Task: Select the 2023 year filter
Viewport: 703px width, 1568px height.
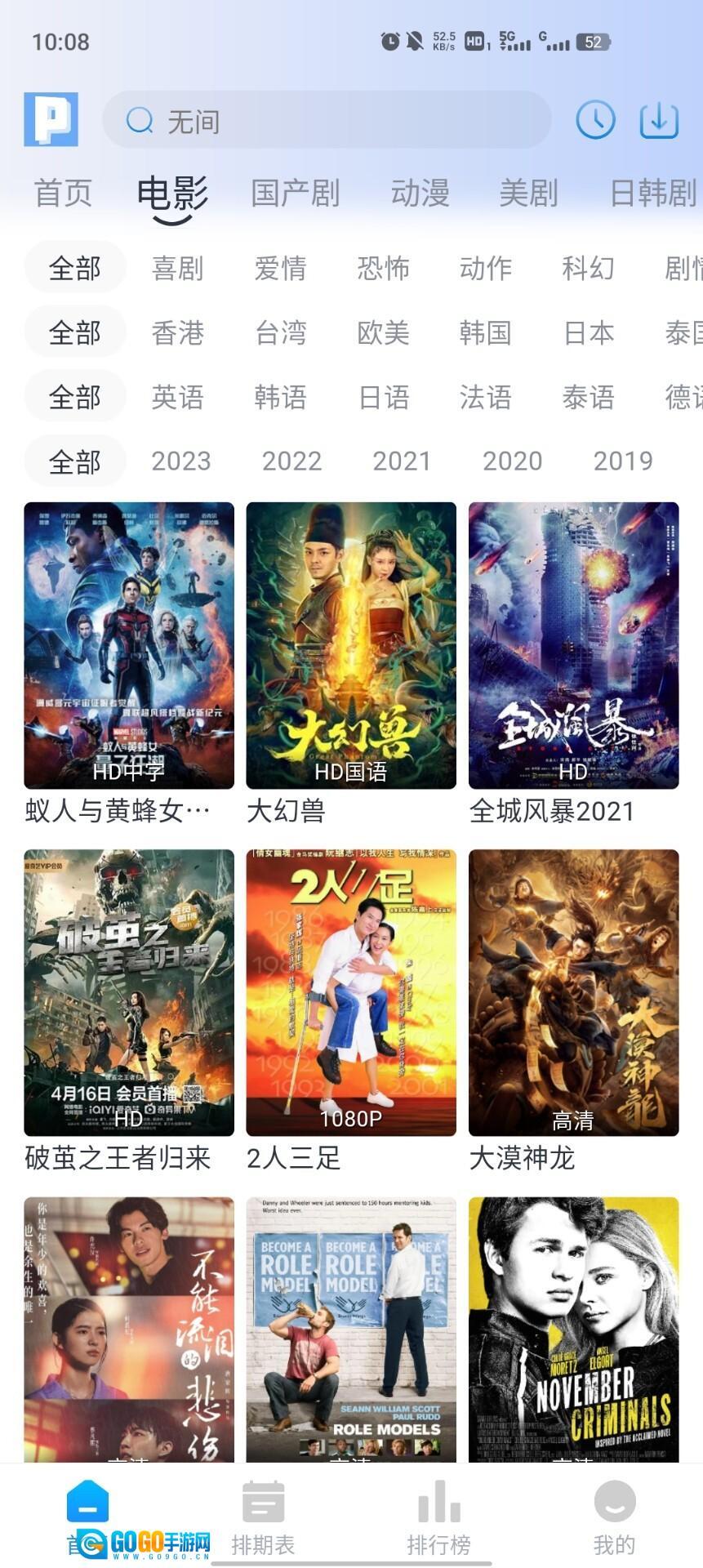Action: tap(181, 460)
